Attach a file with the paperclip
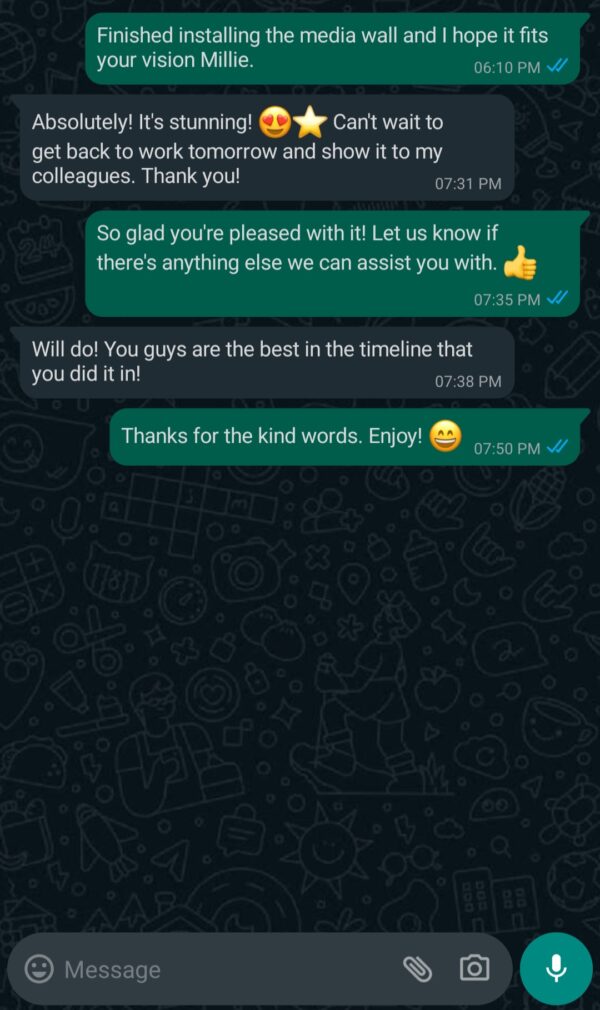Viewport: 600px width, 1010px height. coord(417,968)
